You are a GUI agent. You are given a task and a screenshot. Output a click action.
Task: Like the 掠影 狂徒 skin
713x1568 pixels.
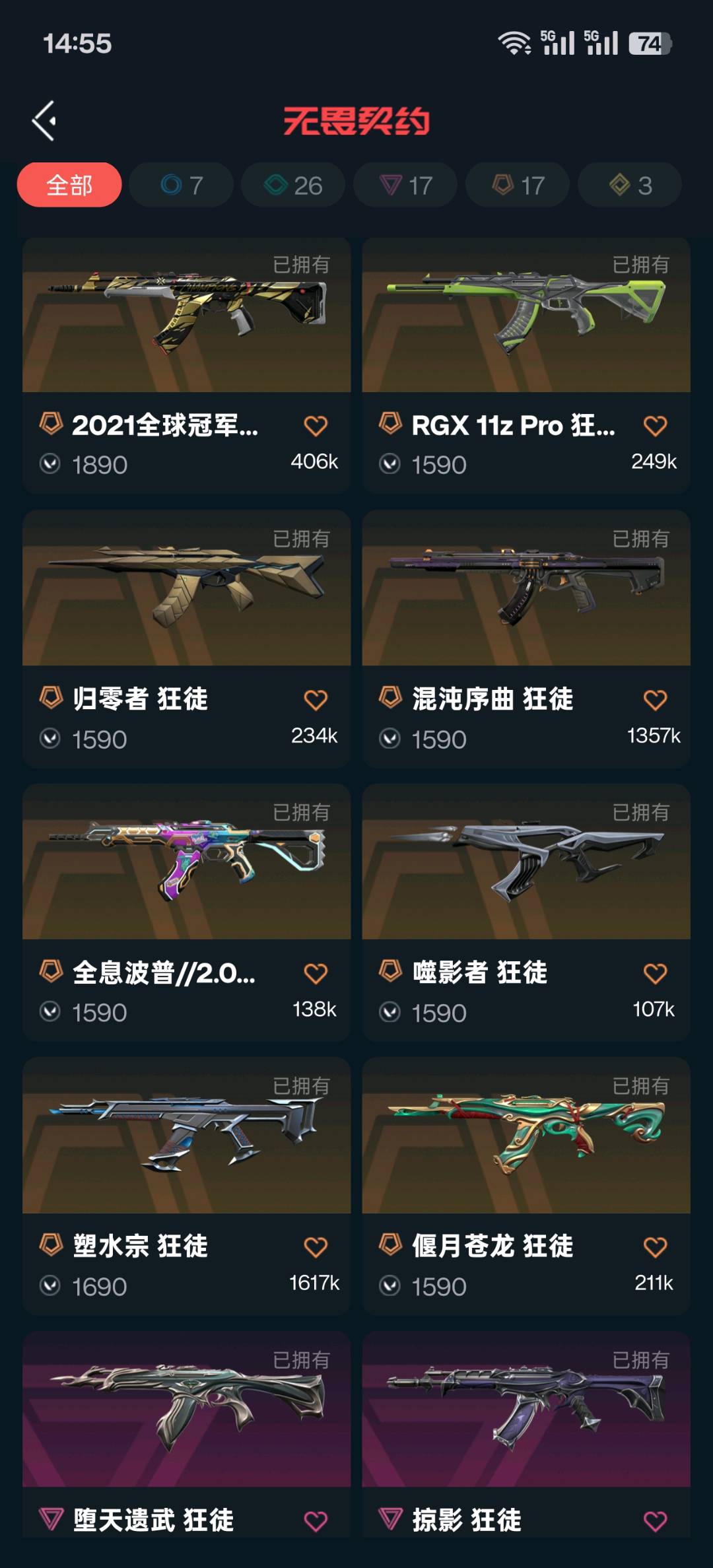tap(655, 1521)
